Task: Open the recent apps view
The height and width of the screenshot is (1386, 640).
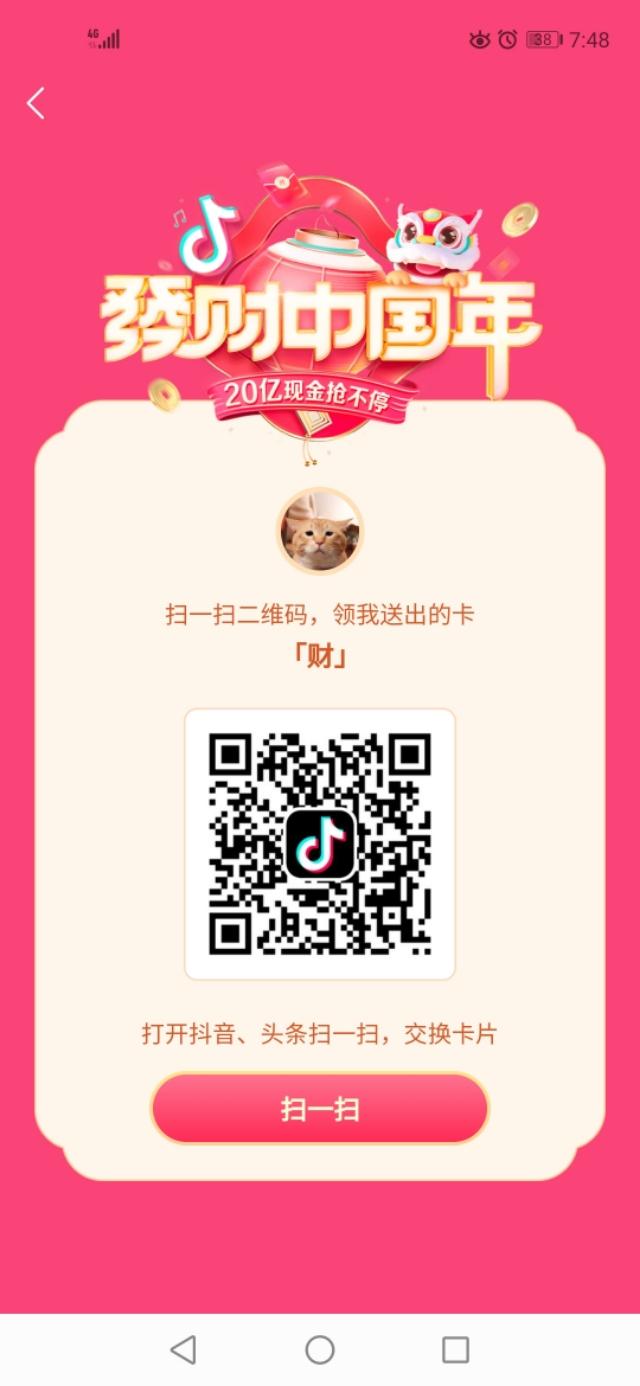Action: pyautogui.click(x=455, y=1350)
